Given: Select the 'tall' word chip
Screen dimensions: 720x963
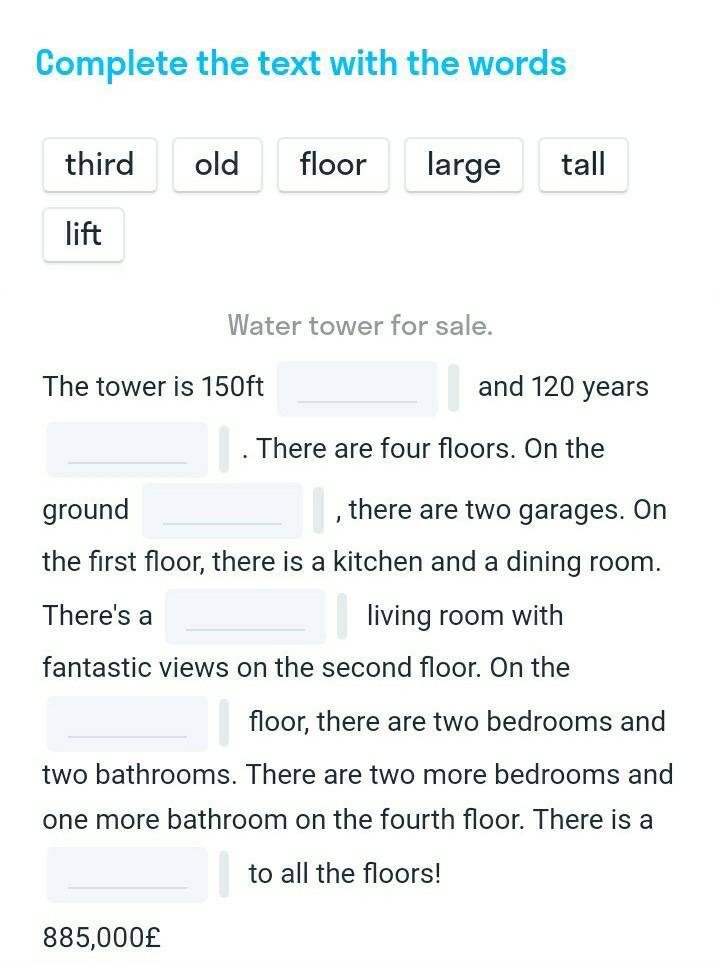Looking at the screenshot, I should pos(583,164).
